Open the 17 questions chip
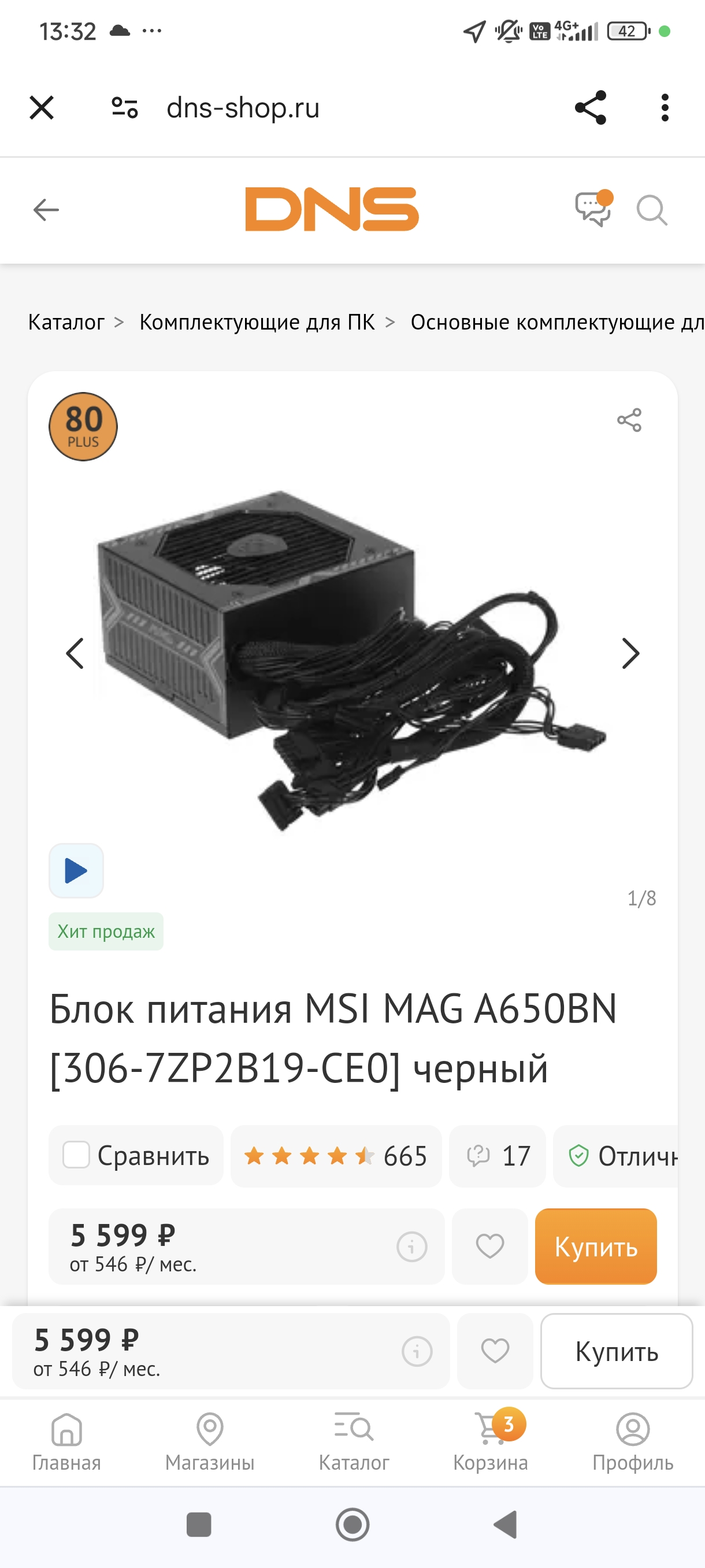 (497, 1156)
